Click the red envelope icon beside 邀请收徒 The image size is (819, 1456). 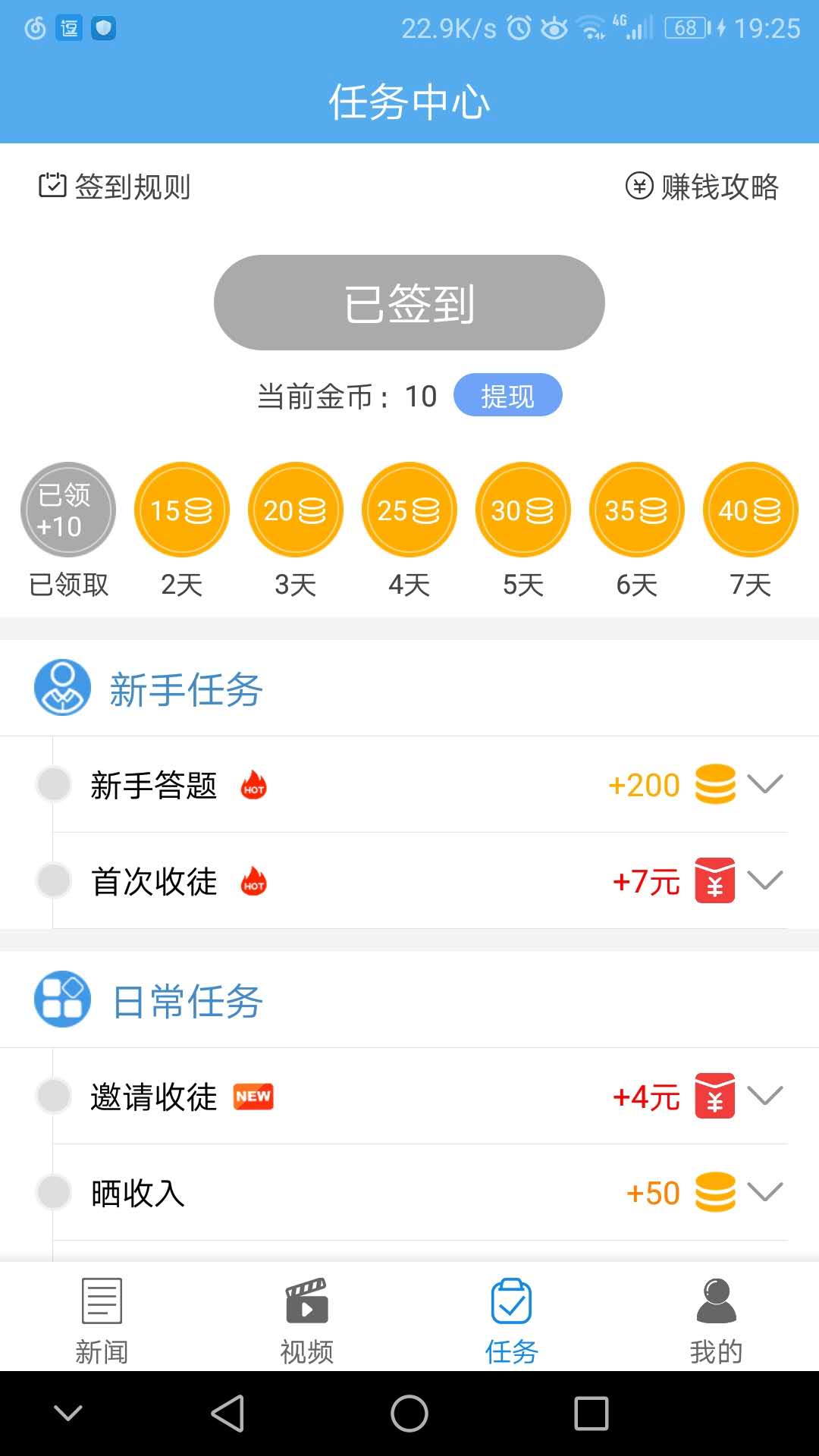(x=714, y=1097)
